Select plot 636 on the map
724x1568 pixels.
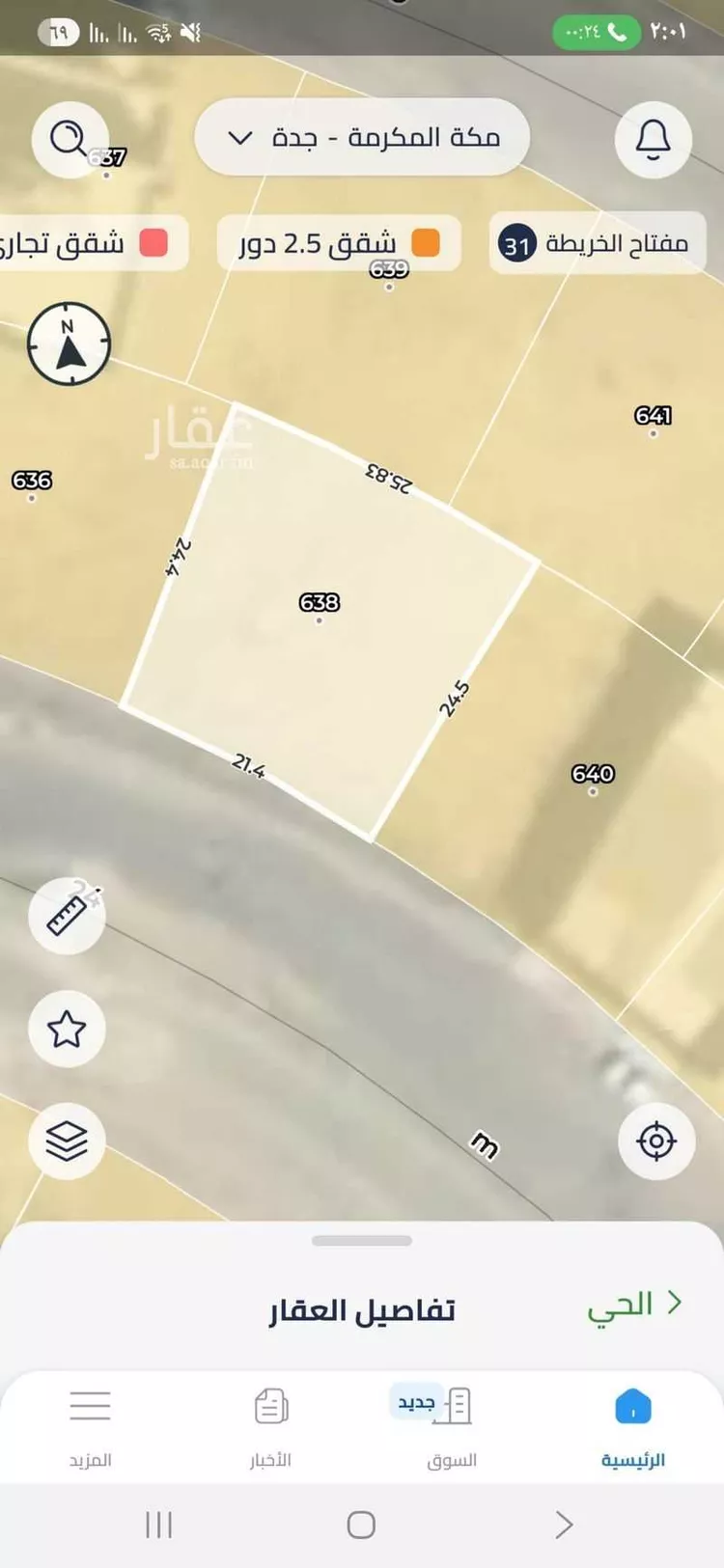point(32,481)
